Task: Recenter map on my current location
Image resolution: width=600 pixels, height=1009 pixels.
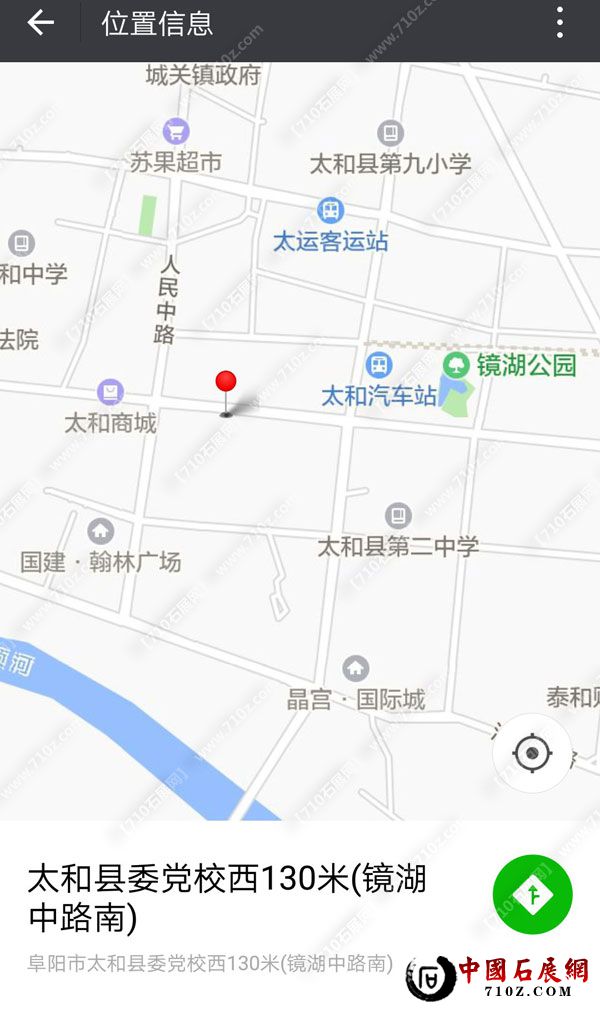Action: pyautogui.click(x=532, y=752)
